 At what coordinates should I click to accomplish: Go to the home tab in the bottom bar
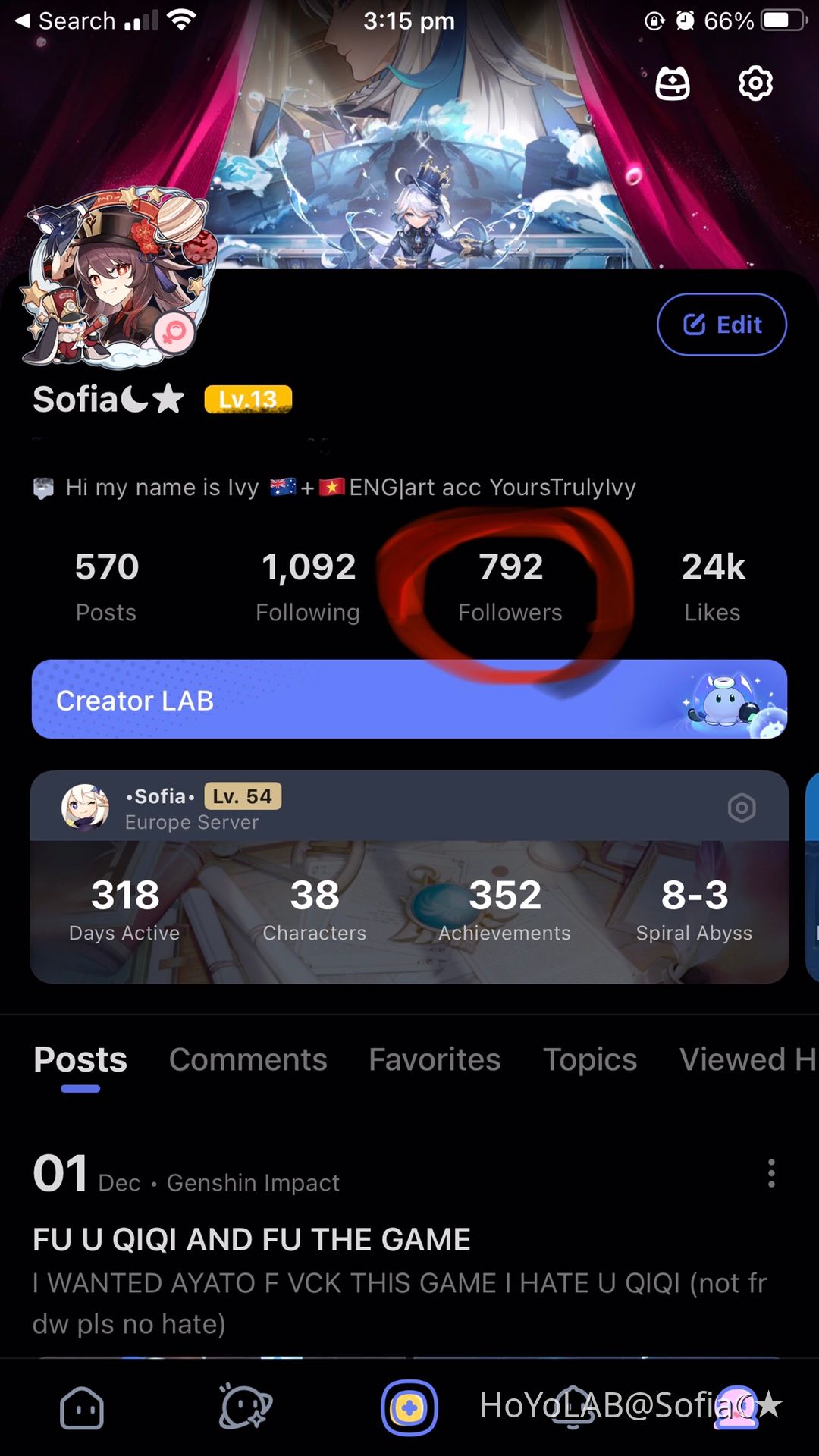82,1408
